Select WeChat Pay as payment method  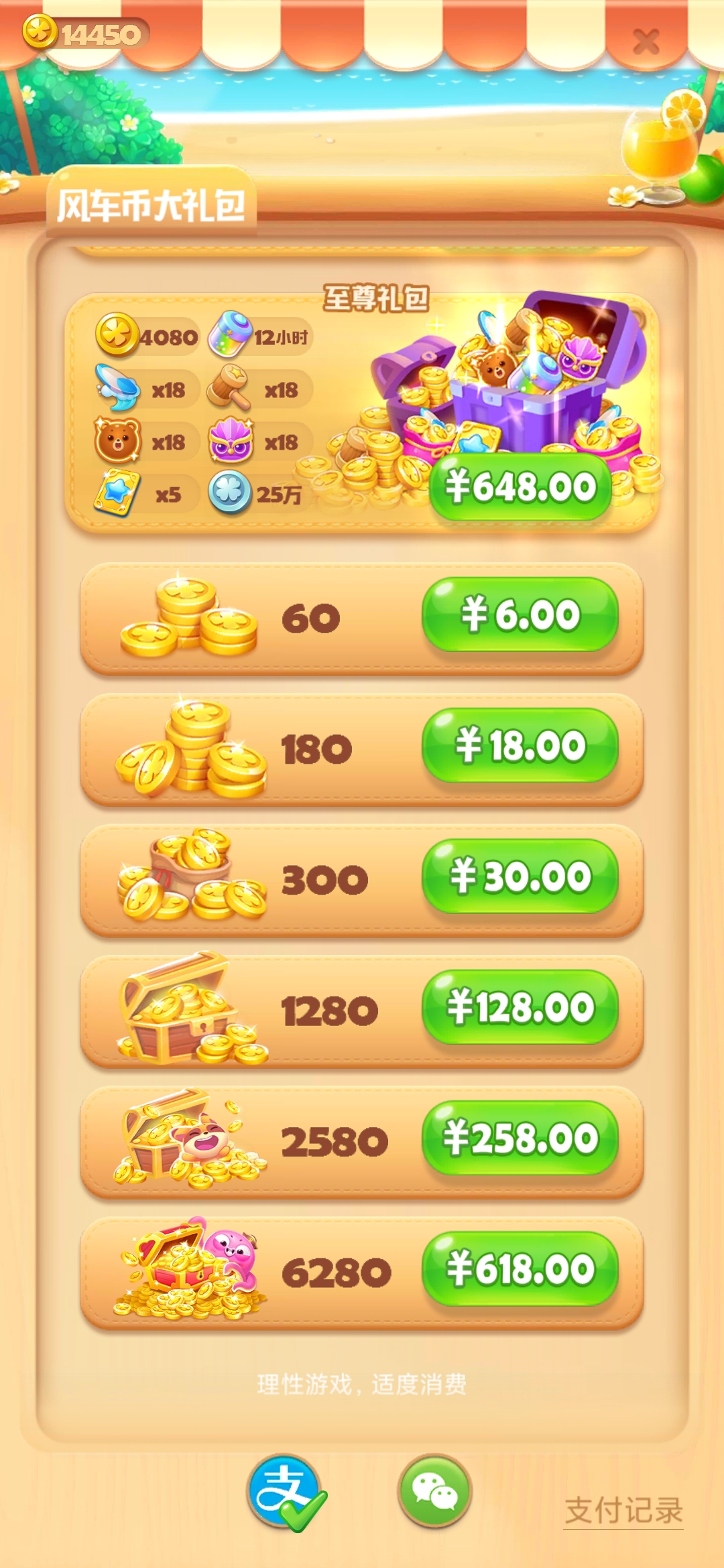point(435,1490)
